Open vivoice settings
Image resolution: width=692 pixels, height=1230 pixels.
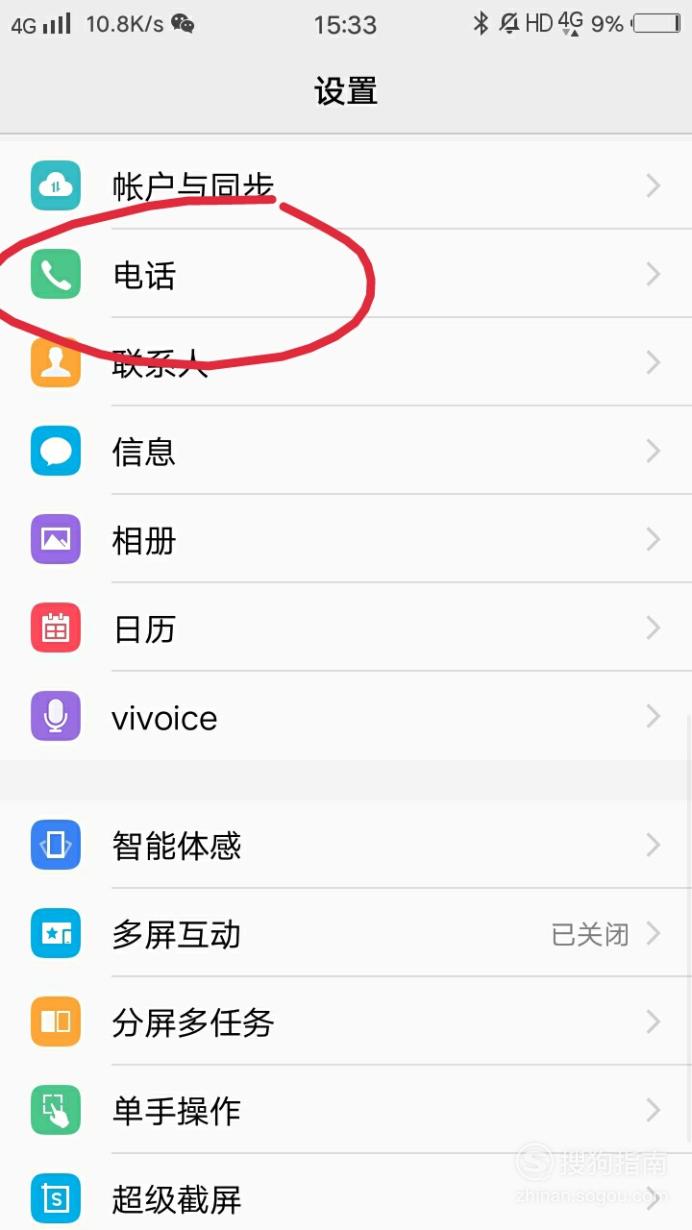[x=346, y=716]
